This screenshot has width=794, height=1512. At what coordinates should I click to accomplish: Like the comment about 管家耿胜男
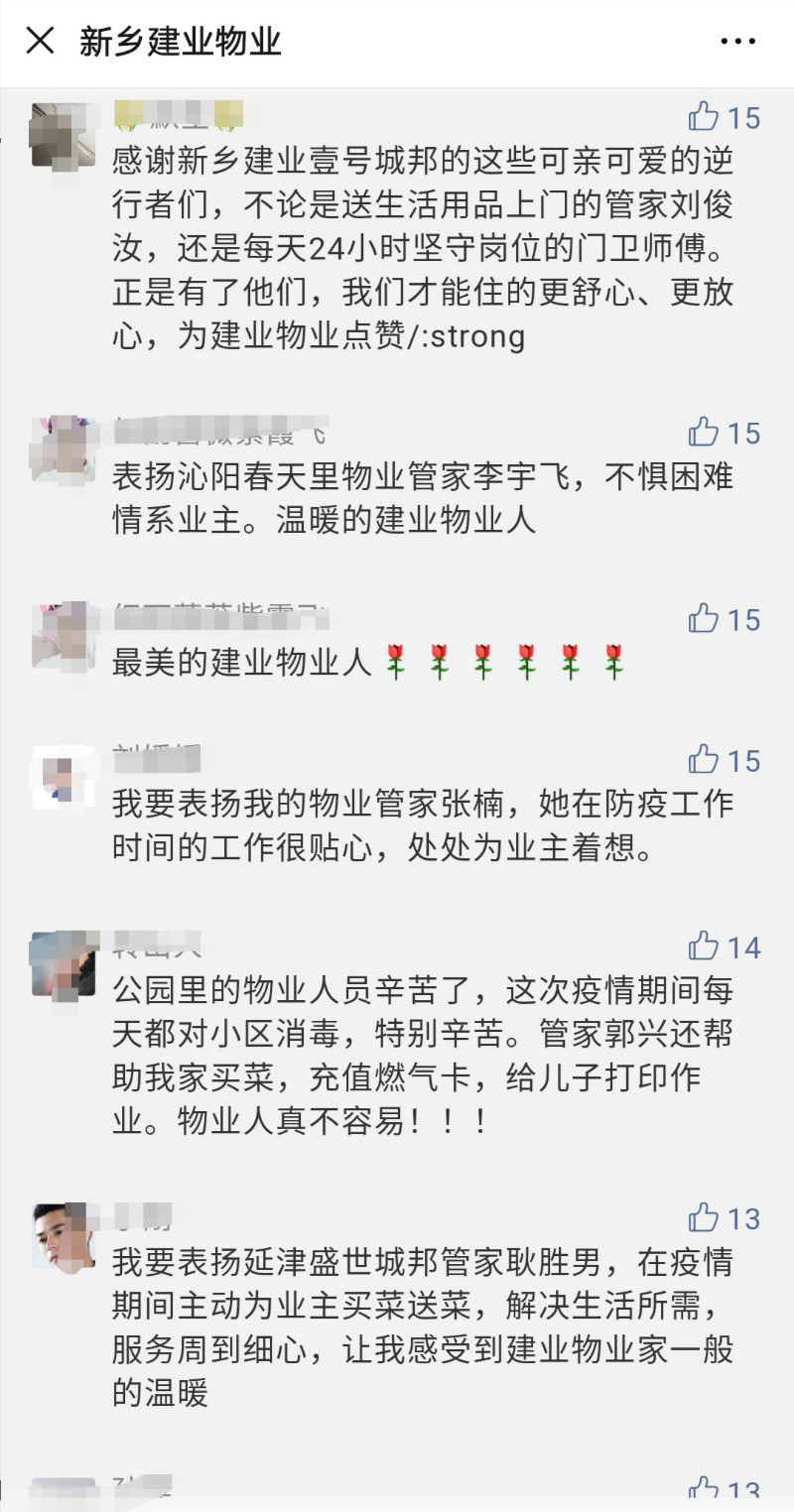tap(704, 1217)
